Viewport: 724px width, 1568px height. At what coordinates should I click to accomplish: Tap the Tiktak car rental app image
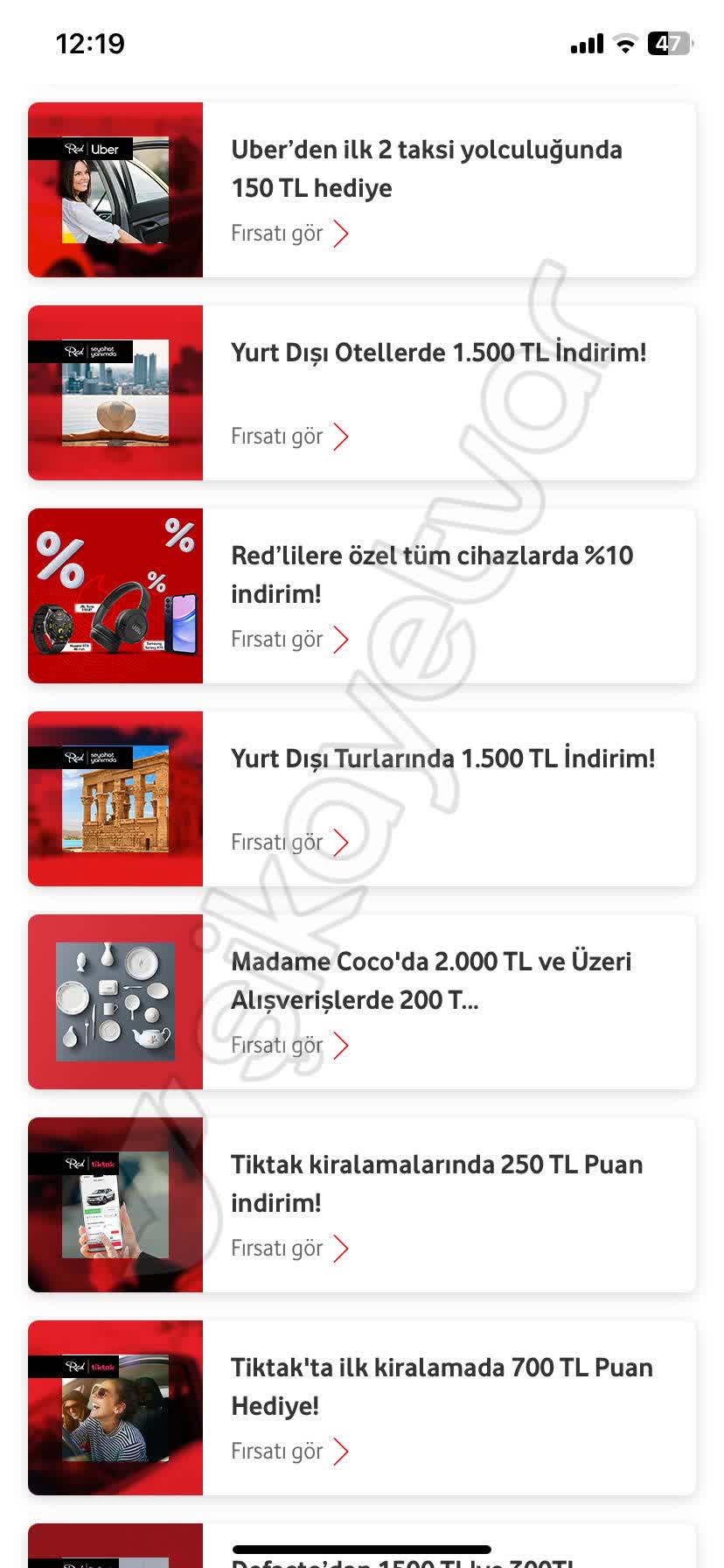coord(115,1204)
